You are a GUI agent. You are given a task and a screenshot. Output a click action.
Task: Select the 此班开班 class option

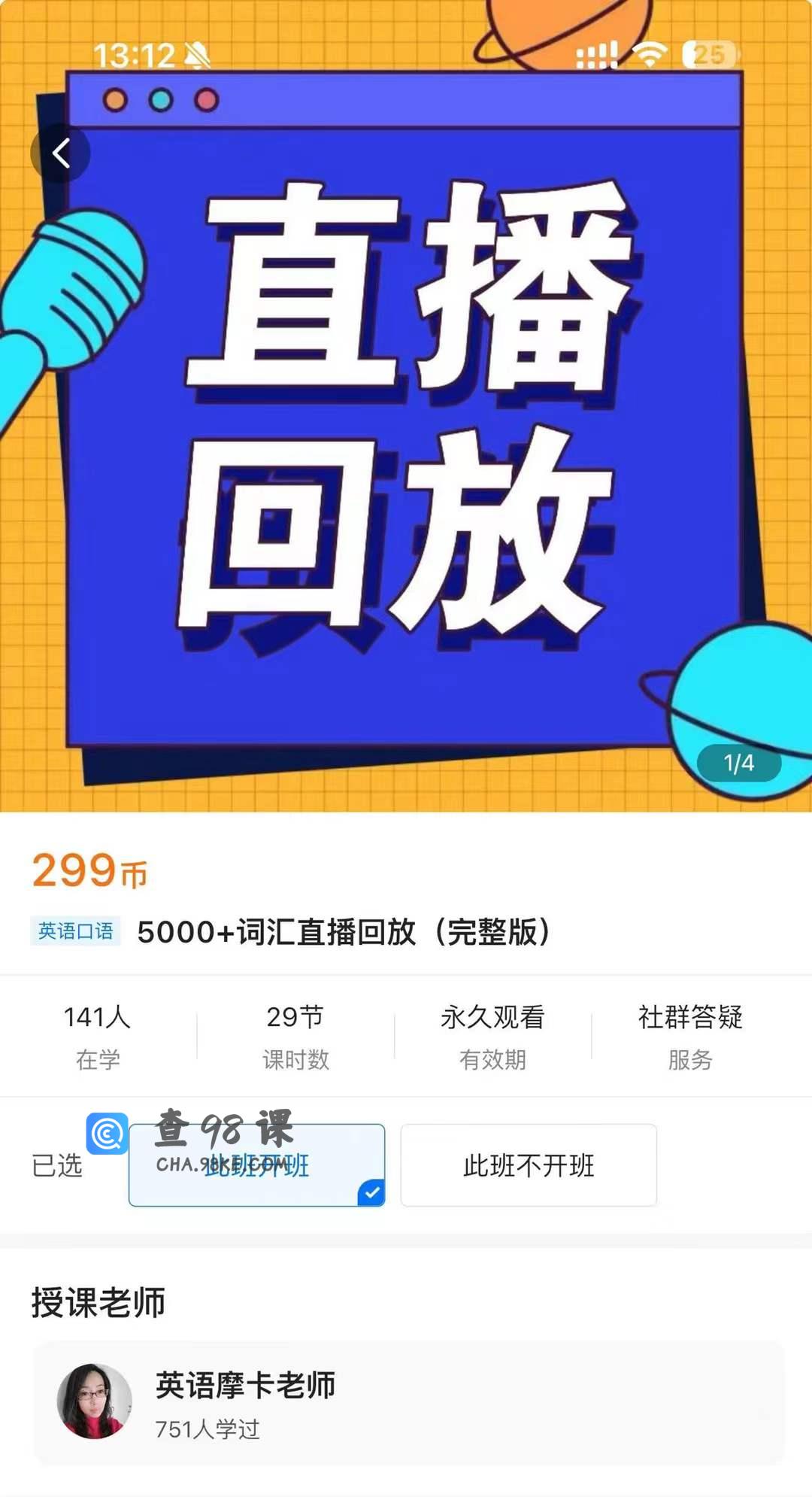pyautogui.click(x=256, y=1165)
